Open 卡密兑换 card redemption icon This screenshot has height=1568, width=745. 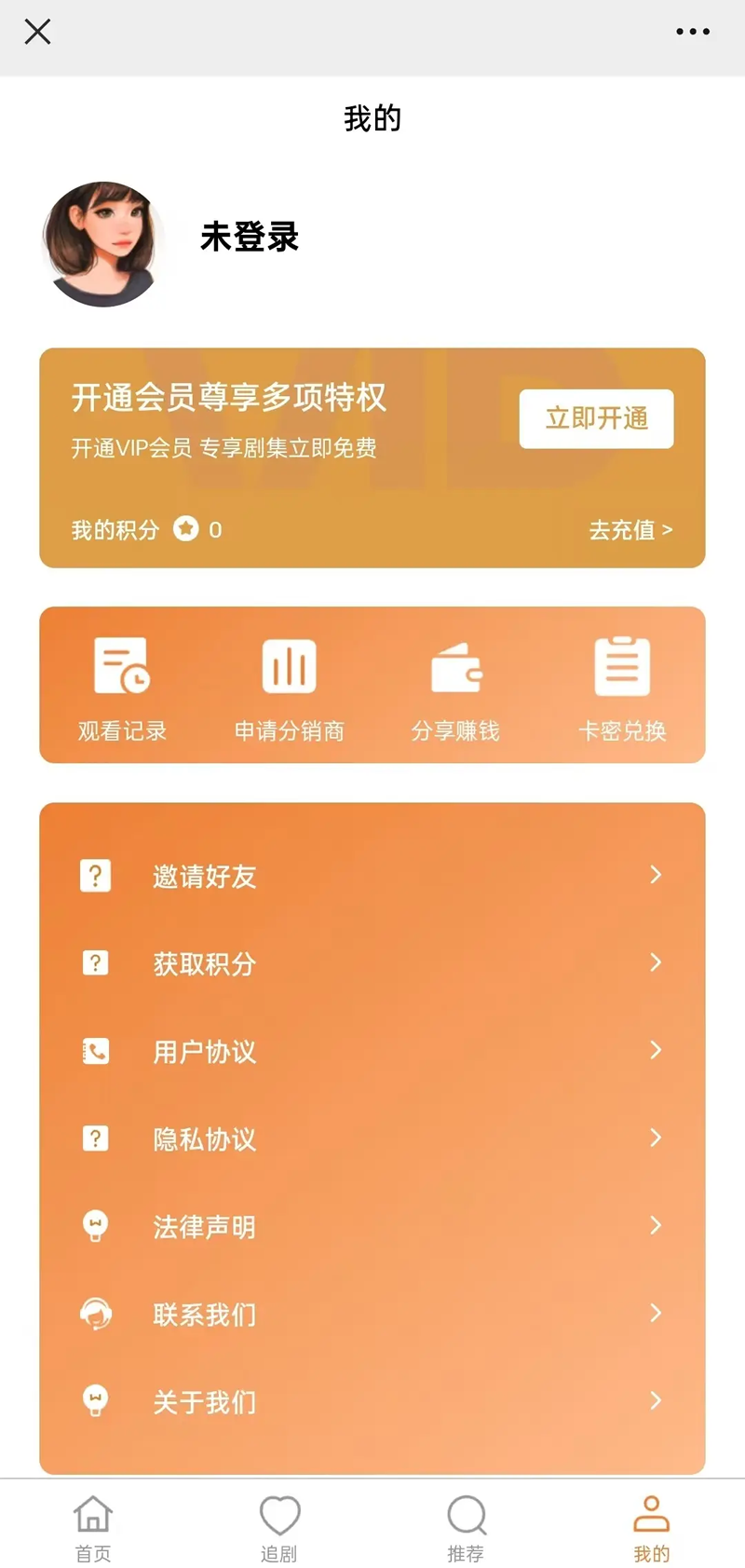[623, 665]
